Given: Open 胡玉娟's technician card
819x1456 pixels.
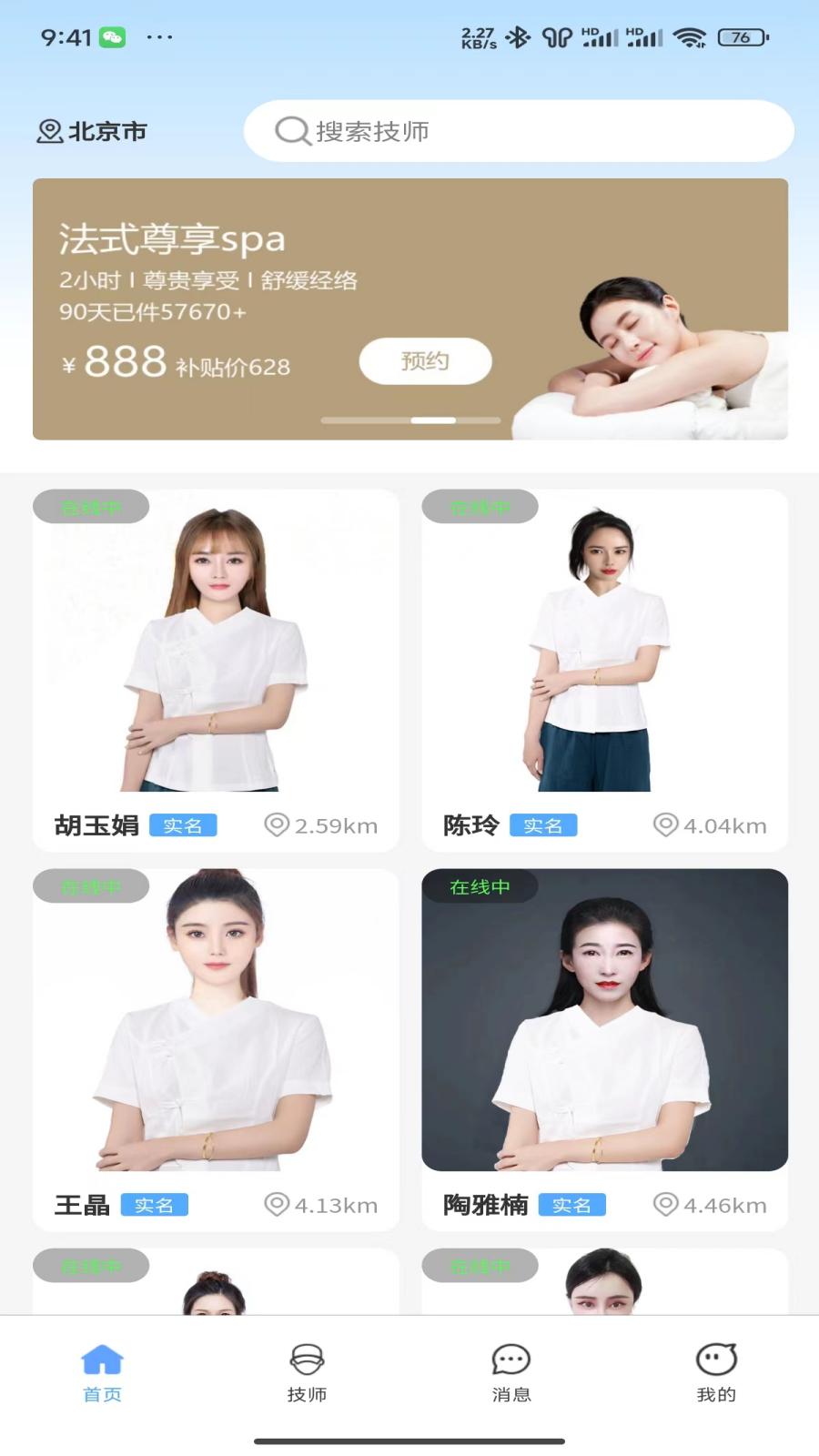Looking at the screenshot, I should pos(216,669).
